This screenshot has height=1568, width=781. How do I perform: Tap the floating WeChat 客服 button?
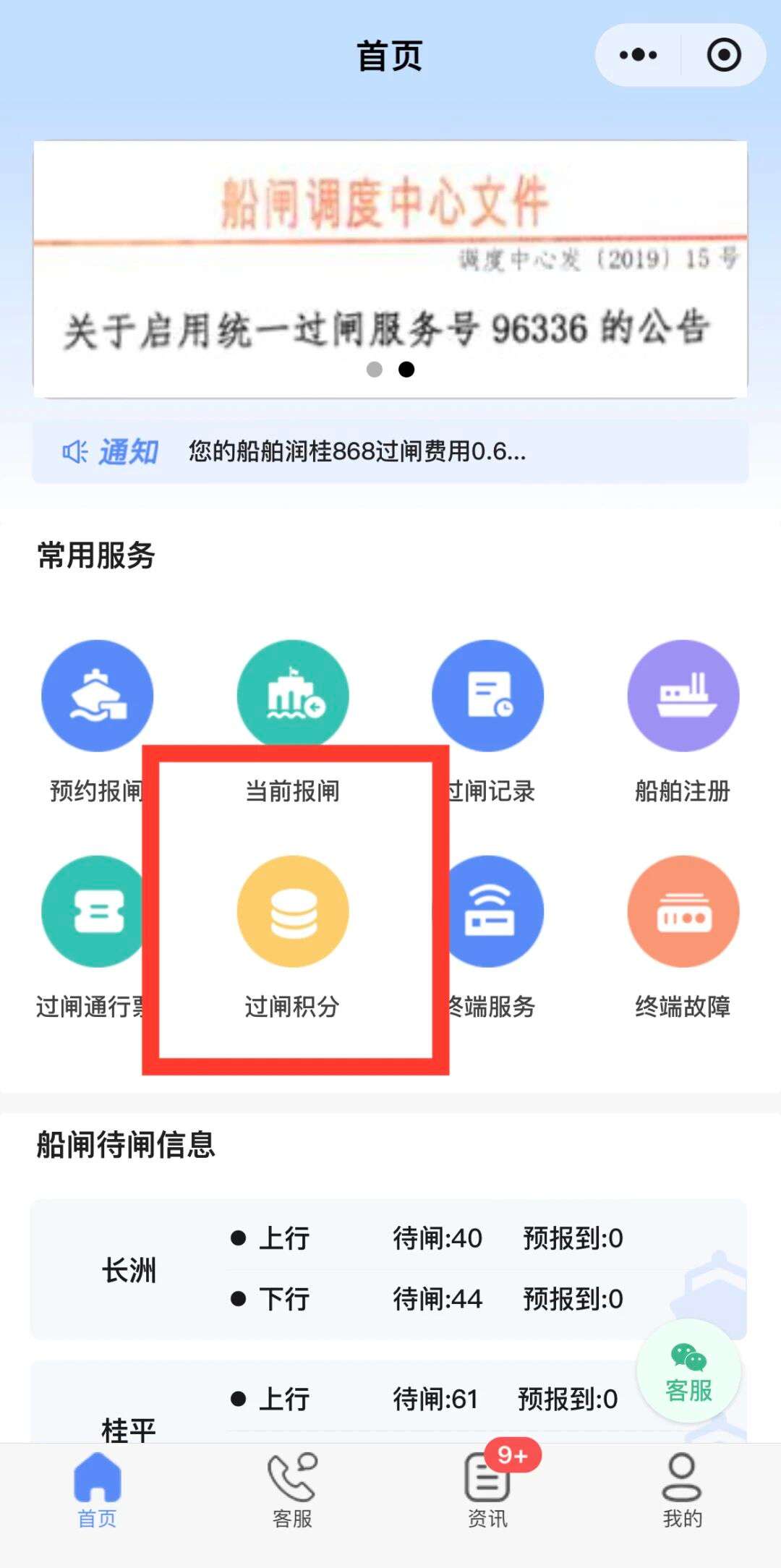point(688,1372)
